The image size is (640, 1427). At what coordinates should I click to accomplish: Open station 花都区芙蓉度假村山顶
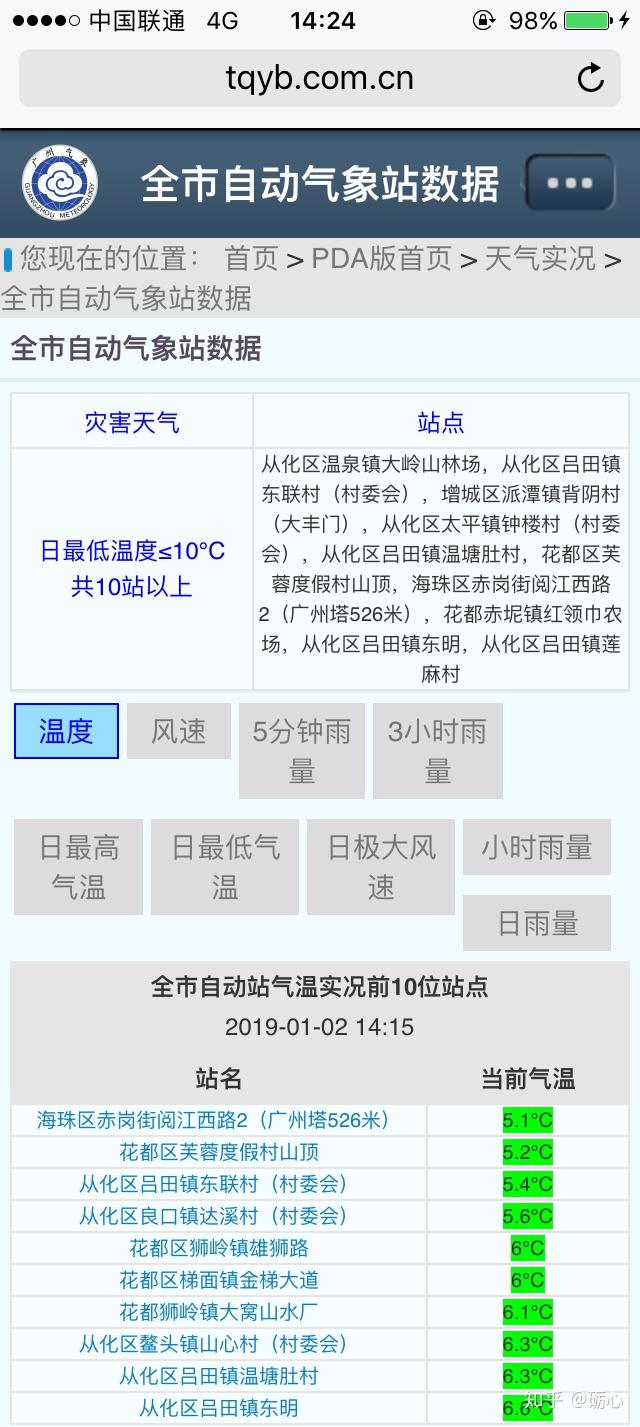[219, 1152]
